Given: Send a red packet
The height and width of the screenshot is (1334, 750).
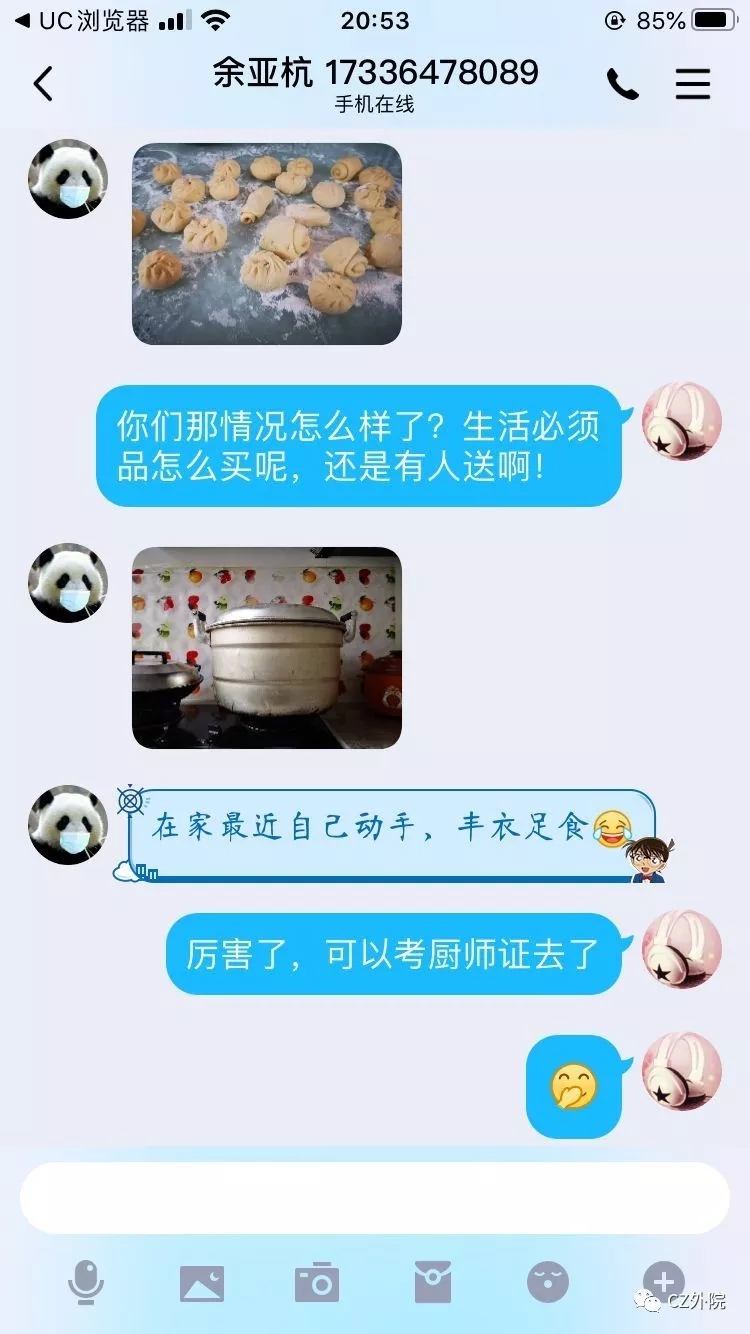Looking at the screenshot, I should pos(433,1282).
